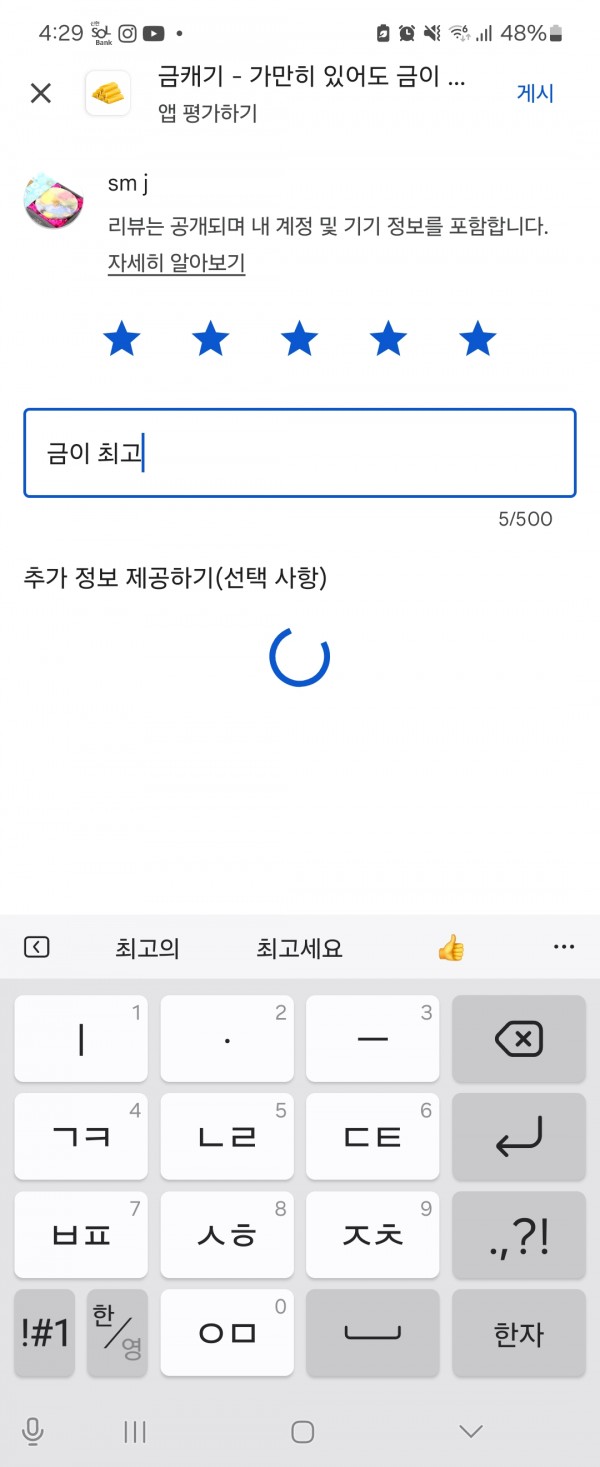
Task: Insert the thumbs up emoji suggestion
Action: pos(451,948)
